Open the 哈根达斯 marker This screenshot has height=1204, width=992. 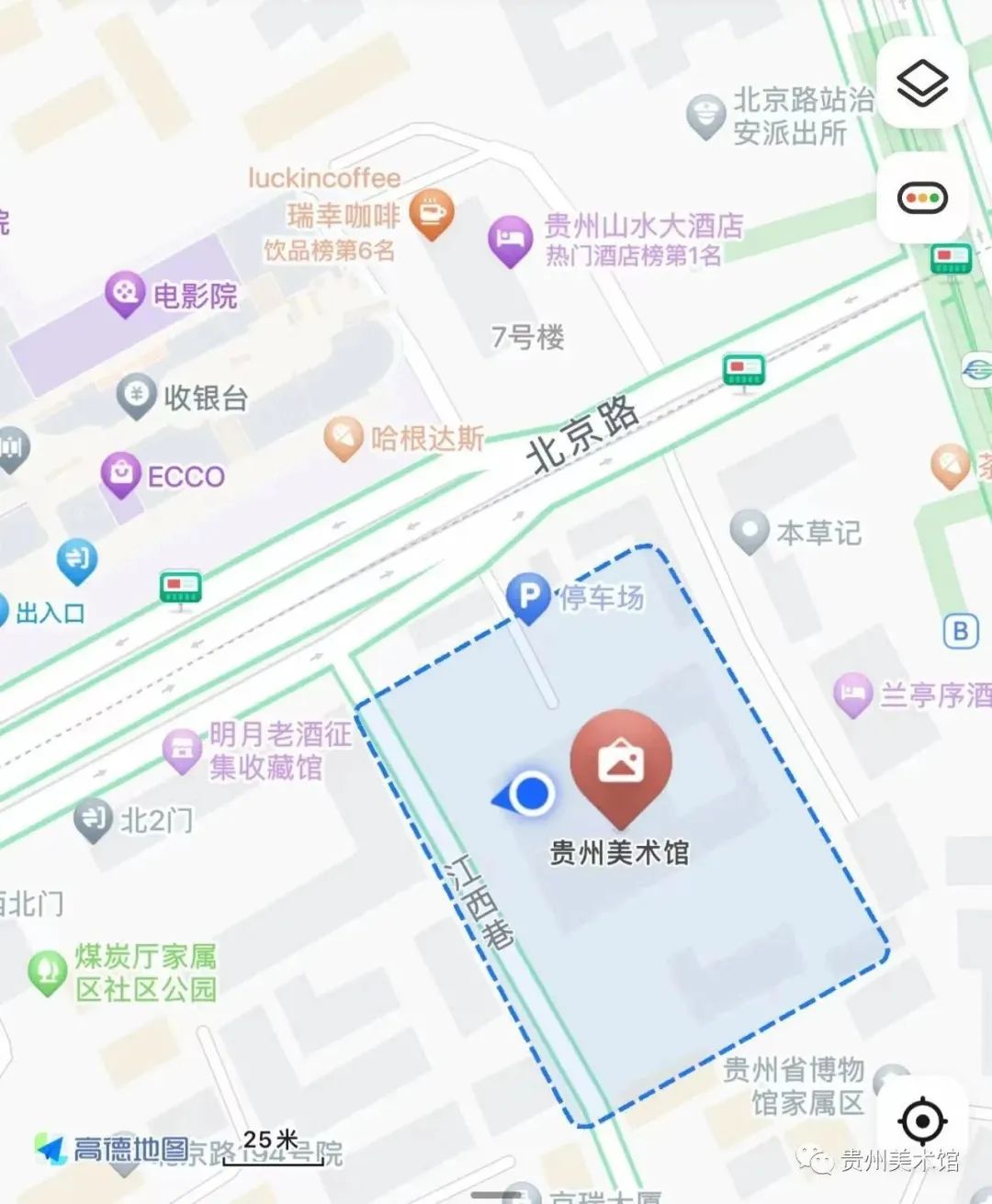tap(344, 438)
